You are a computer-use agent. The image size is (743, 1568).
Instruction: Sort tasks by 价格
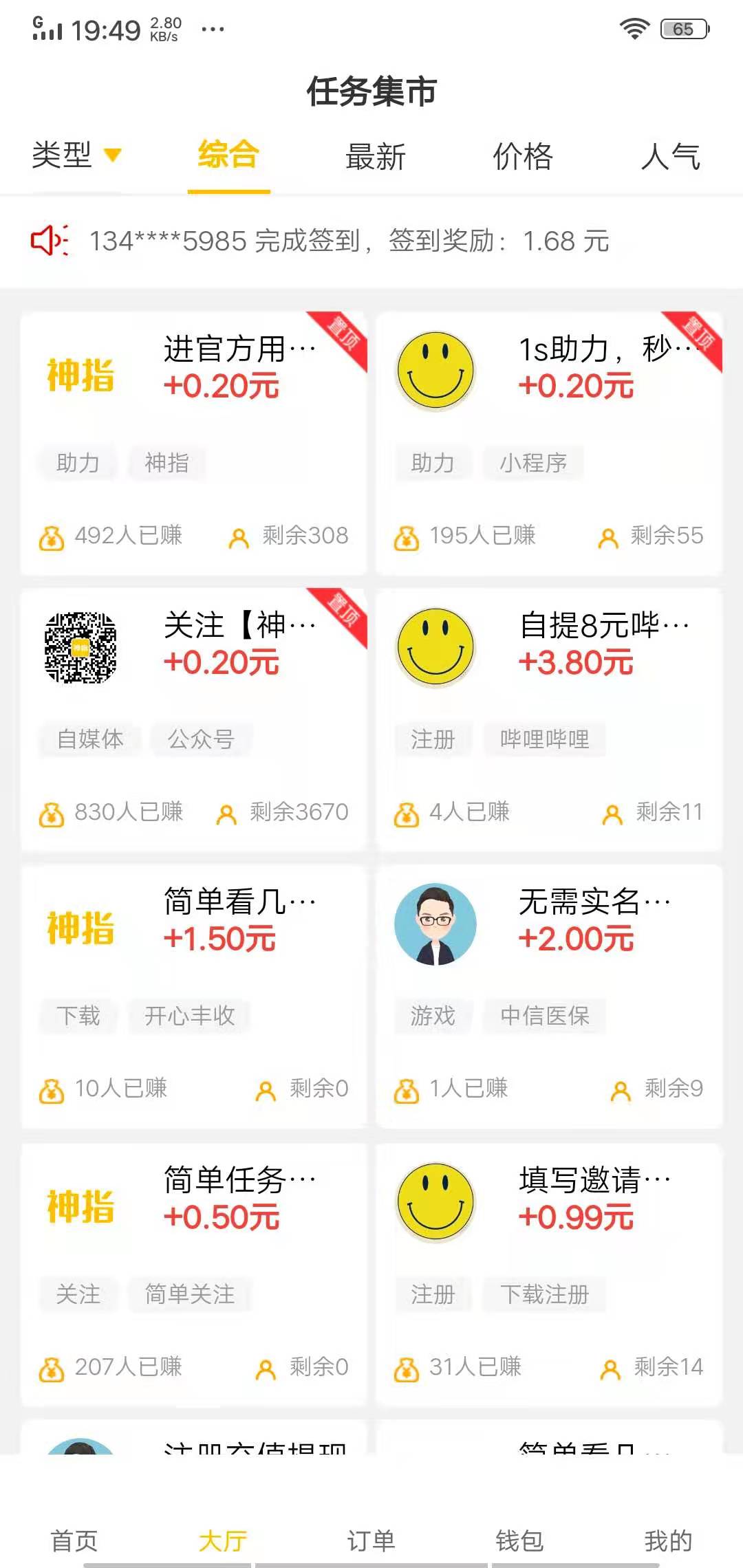pos(523,157)
